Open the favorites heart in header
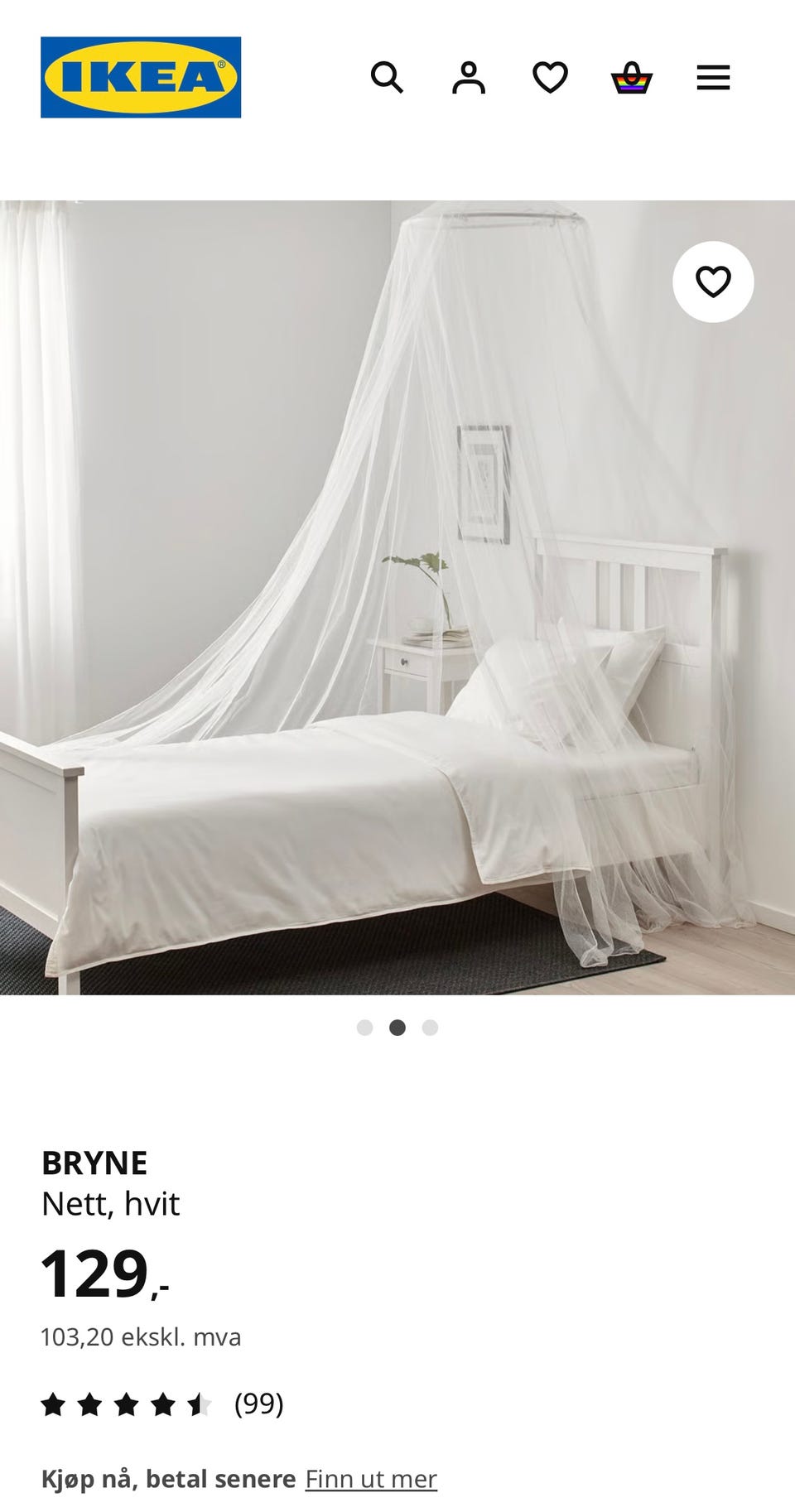795x1512 pixels. click(x=550, y=78)
